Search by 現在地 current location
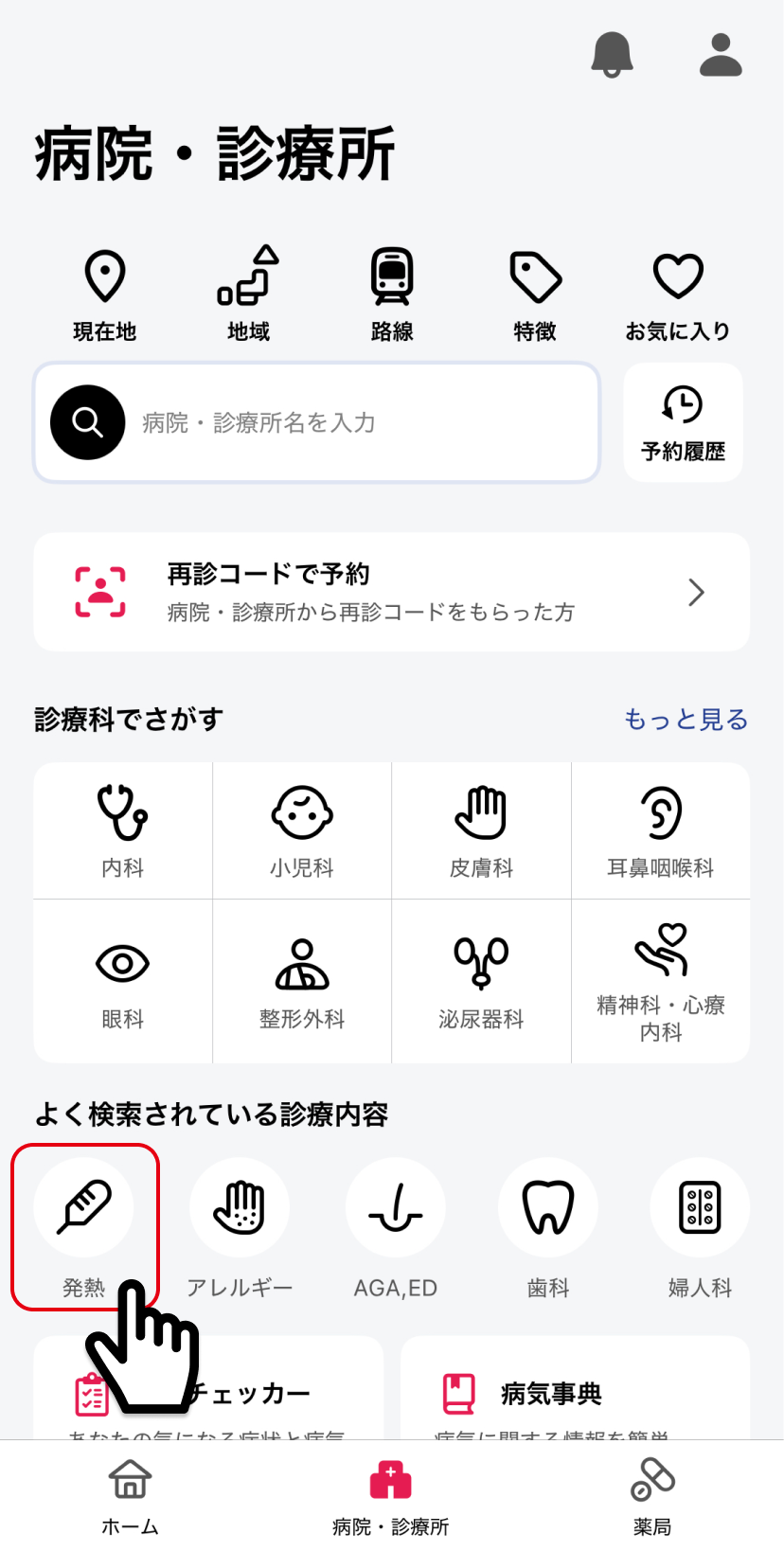This screenshot has width=784, height=1551. [x=105, y=295]
